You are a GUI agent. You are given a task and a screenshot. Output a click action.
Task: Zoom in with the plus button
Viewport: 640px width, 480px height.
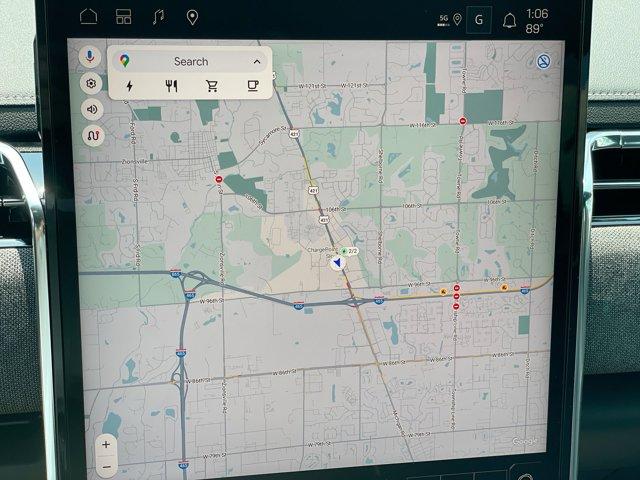[106, 444]
